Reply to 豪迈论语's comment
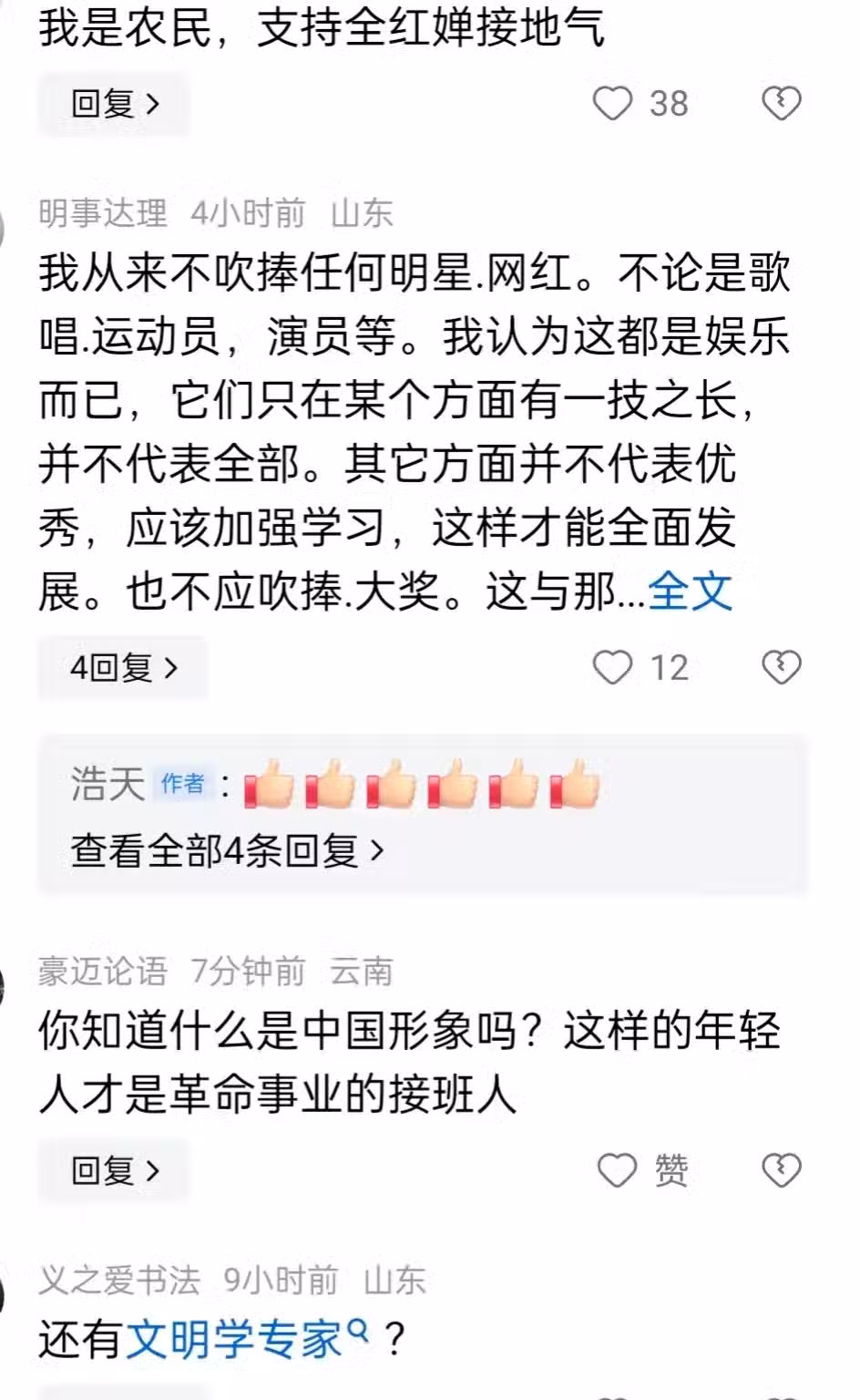Image resolution: width=860 pixels, height=1400 pixels. (114, 1170)
